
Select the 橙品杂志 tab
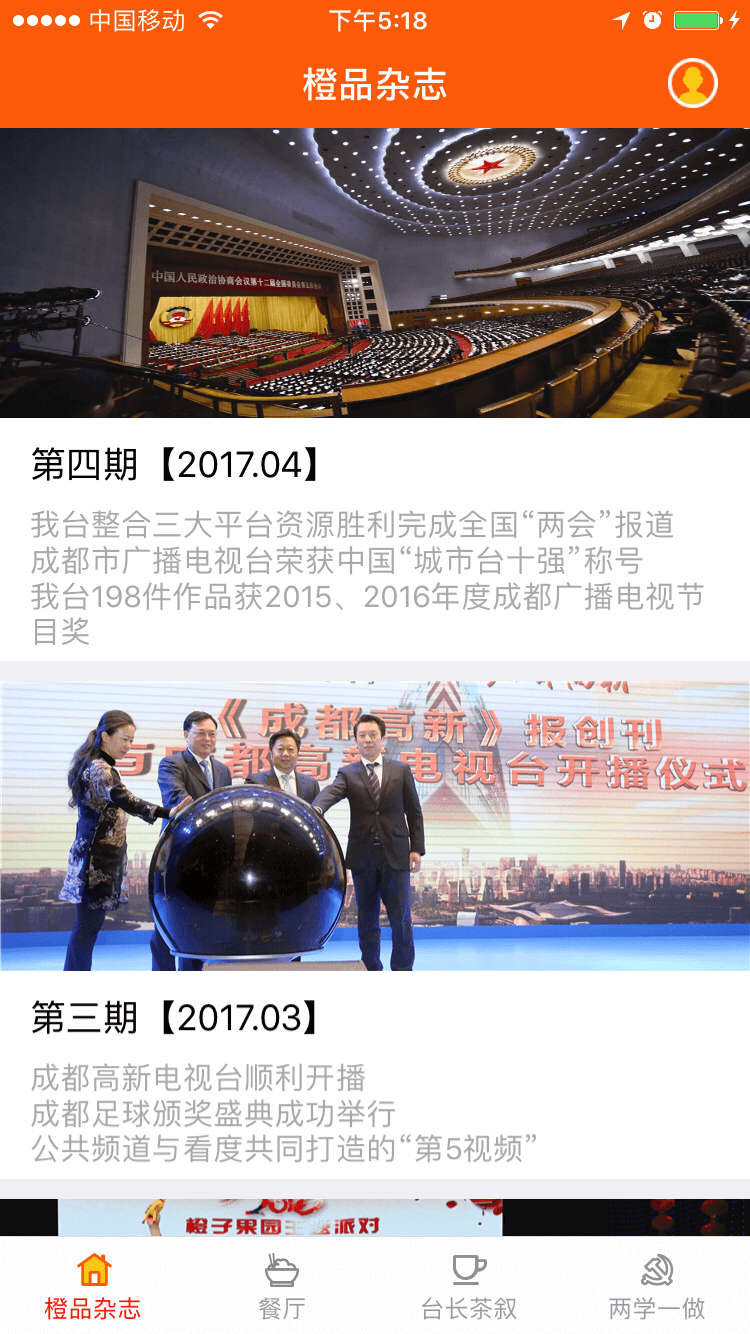tap(93, 1286)
